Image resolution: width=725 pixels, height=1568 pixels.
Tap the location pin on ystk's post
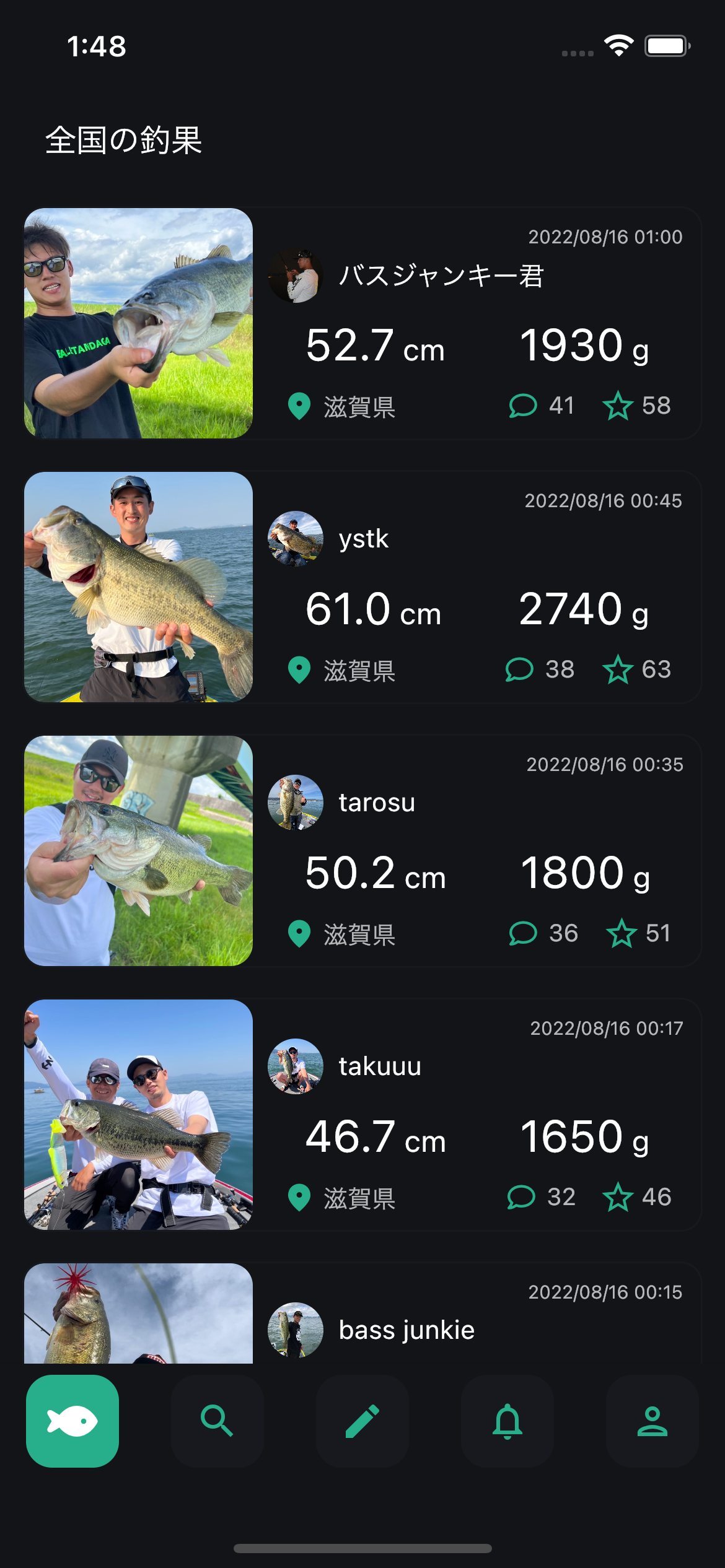point(299,669)
